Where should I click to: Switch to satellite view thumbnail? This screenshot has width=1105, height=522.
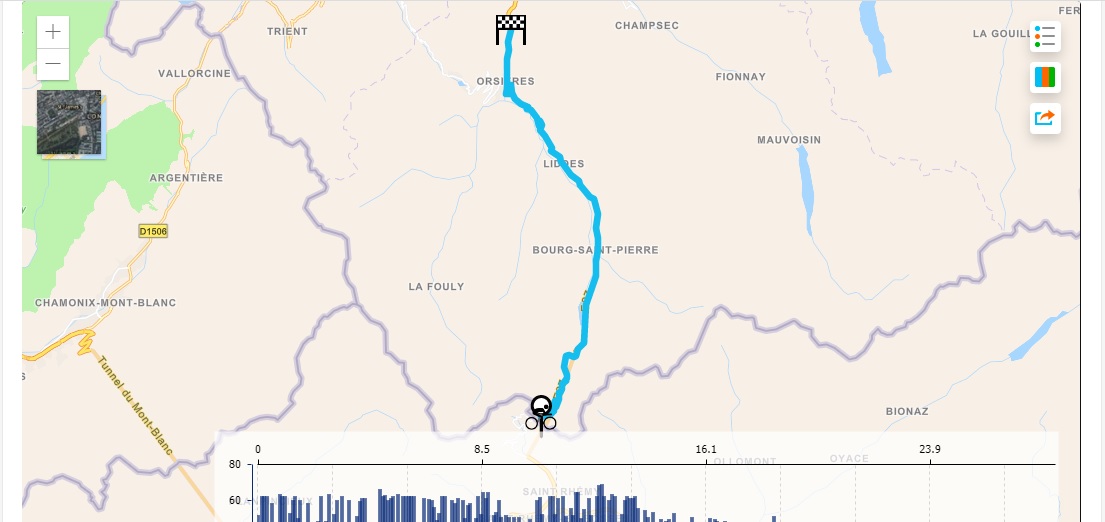click(69, 123)
